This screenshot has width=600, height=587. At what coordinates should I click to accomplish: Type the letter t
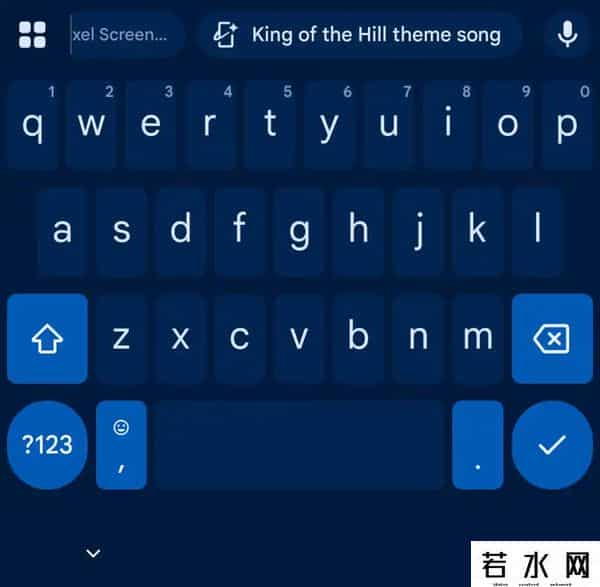[270, 125]
